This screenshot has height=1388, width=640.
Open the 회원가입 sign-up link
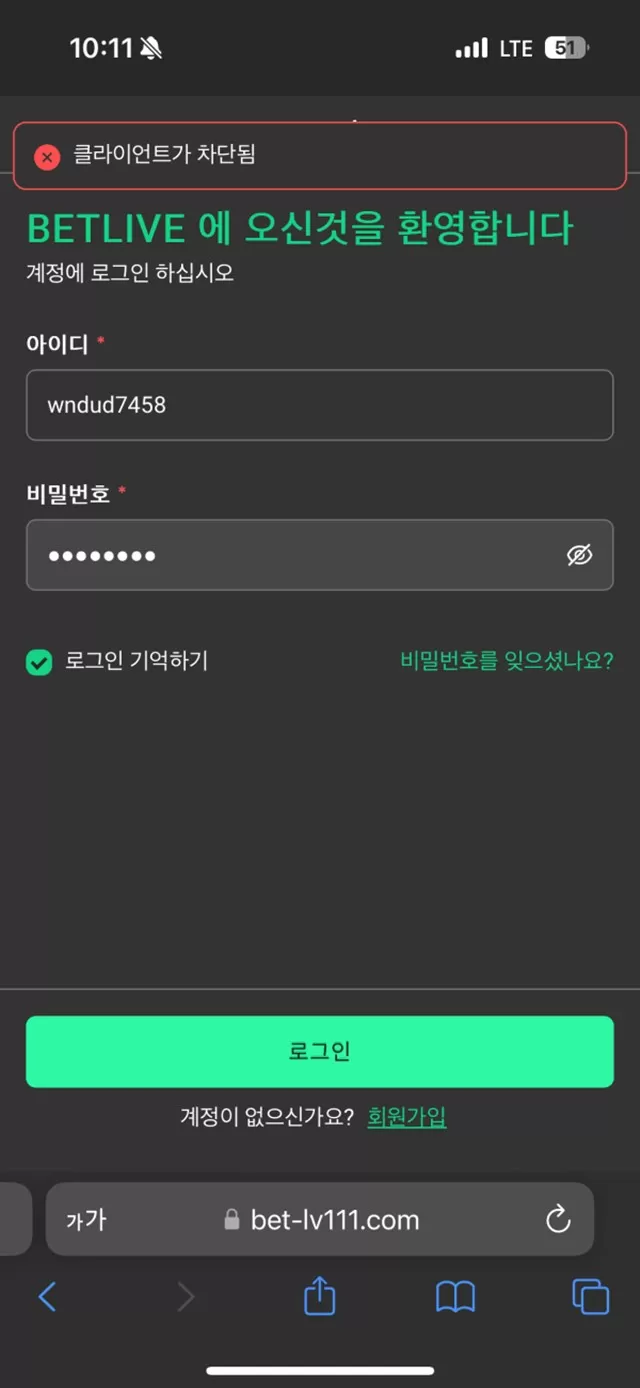tap(407, 1117)
